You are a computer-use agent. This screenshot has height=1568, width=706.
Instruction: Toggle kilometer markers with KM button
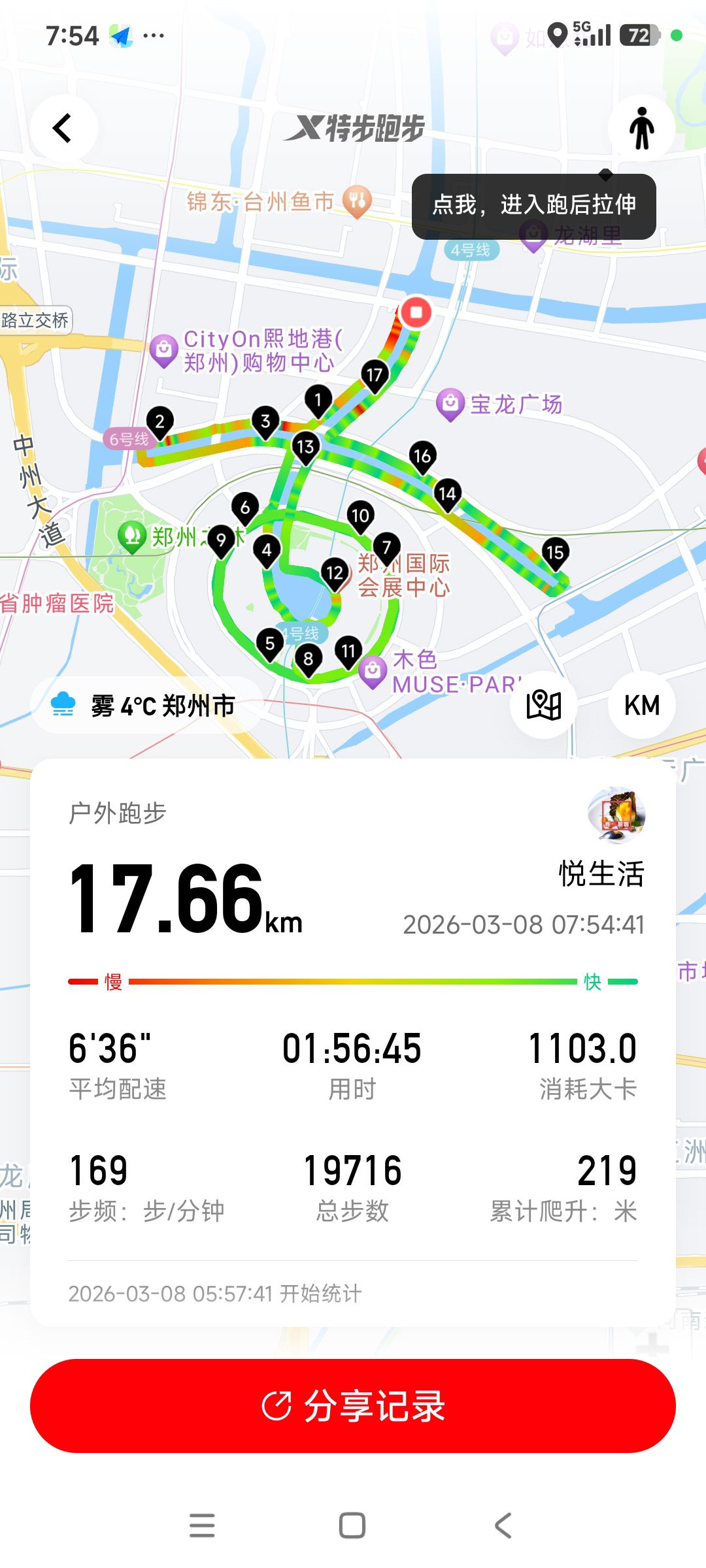pos(641,705)
